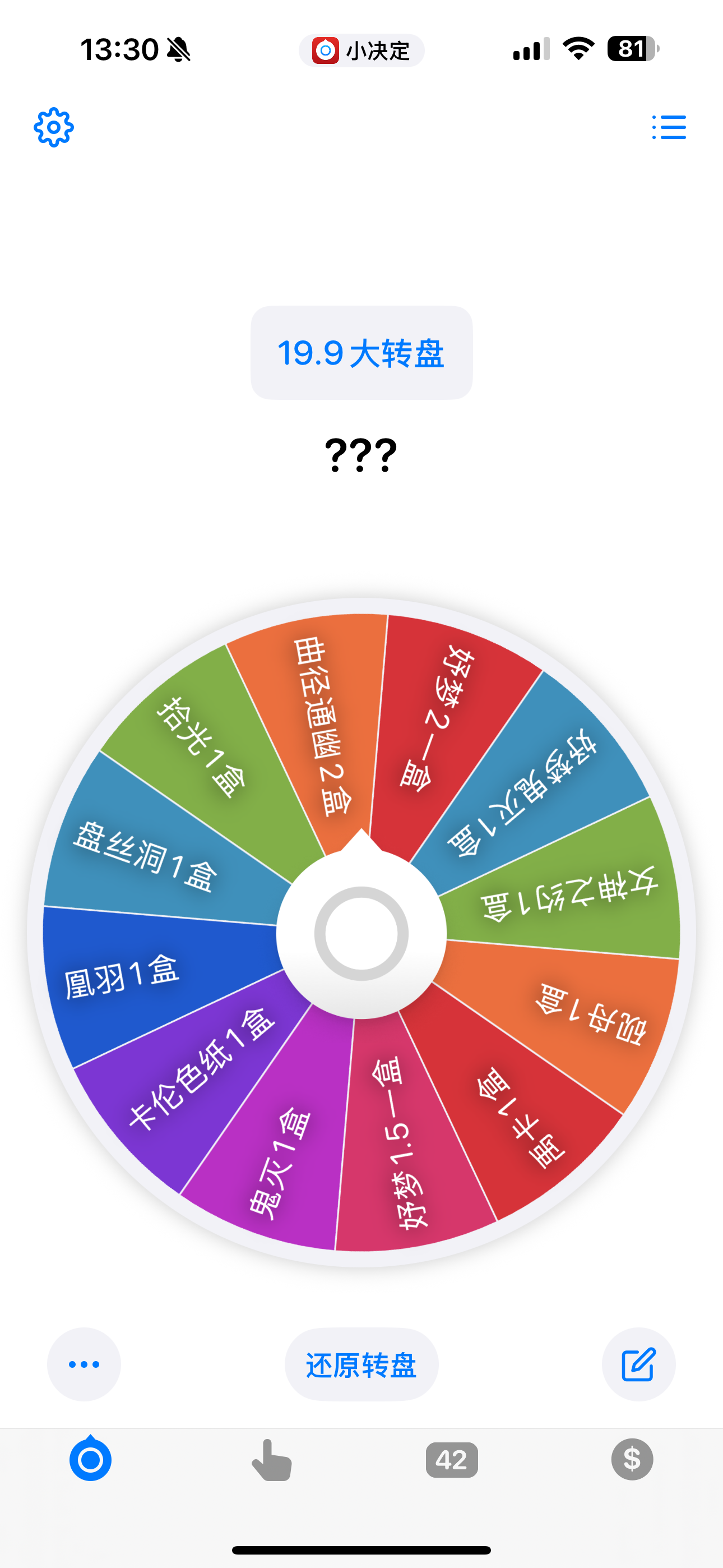Return to 小决定 via status pill

pyautogui.click(x=361, y=50)
